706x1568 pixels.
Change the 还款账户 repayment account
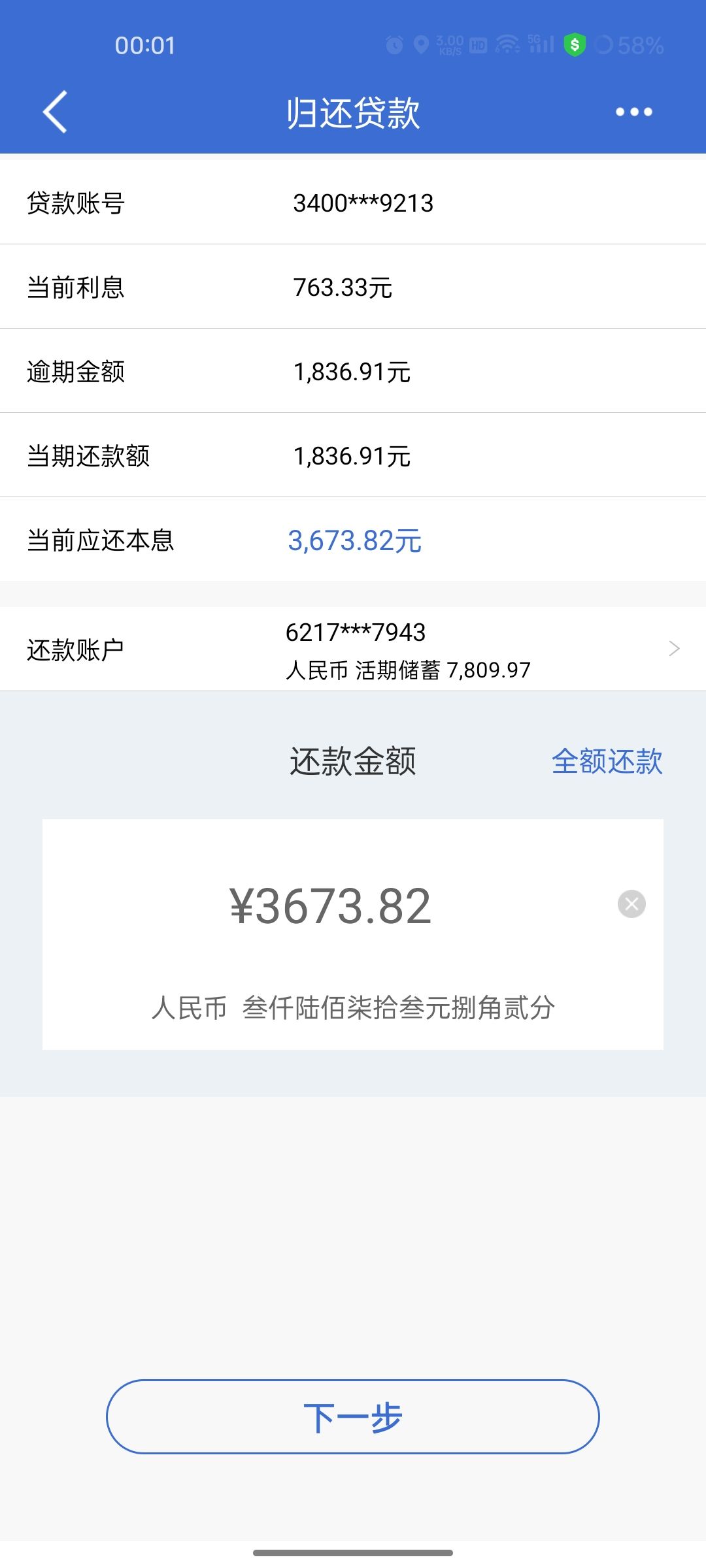pyautogui.click(x=673, y=649)
